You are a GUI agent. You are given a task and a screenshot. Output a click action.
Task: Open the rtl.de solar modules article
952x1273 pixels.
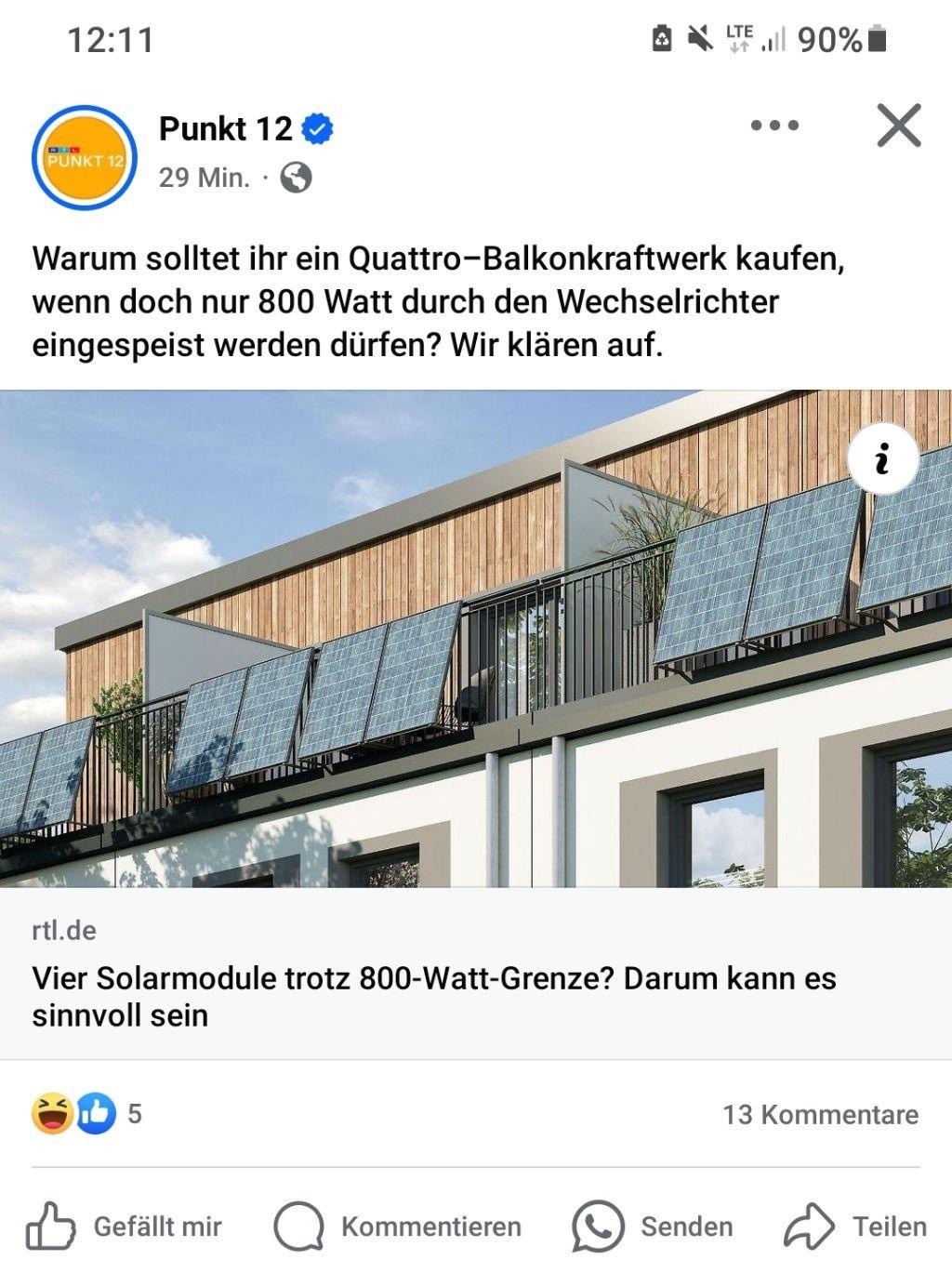[433, 996]
